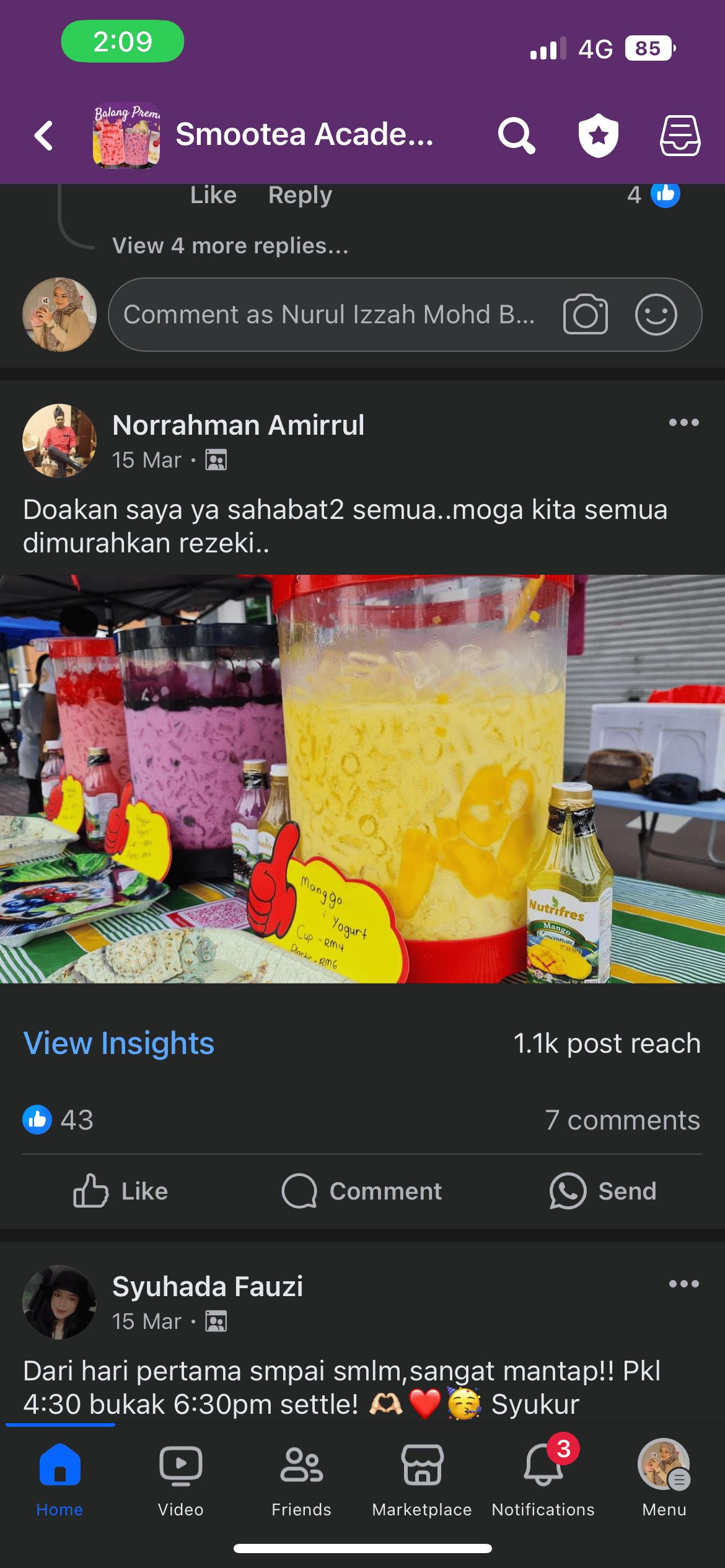Expand View 4 more replies

point(231,246)
